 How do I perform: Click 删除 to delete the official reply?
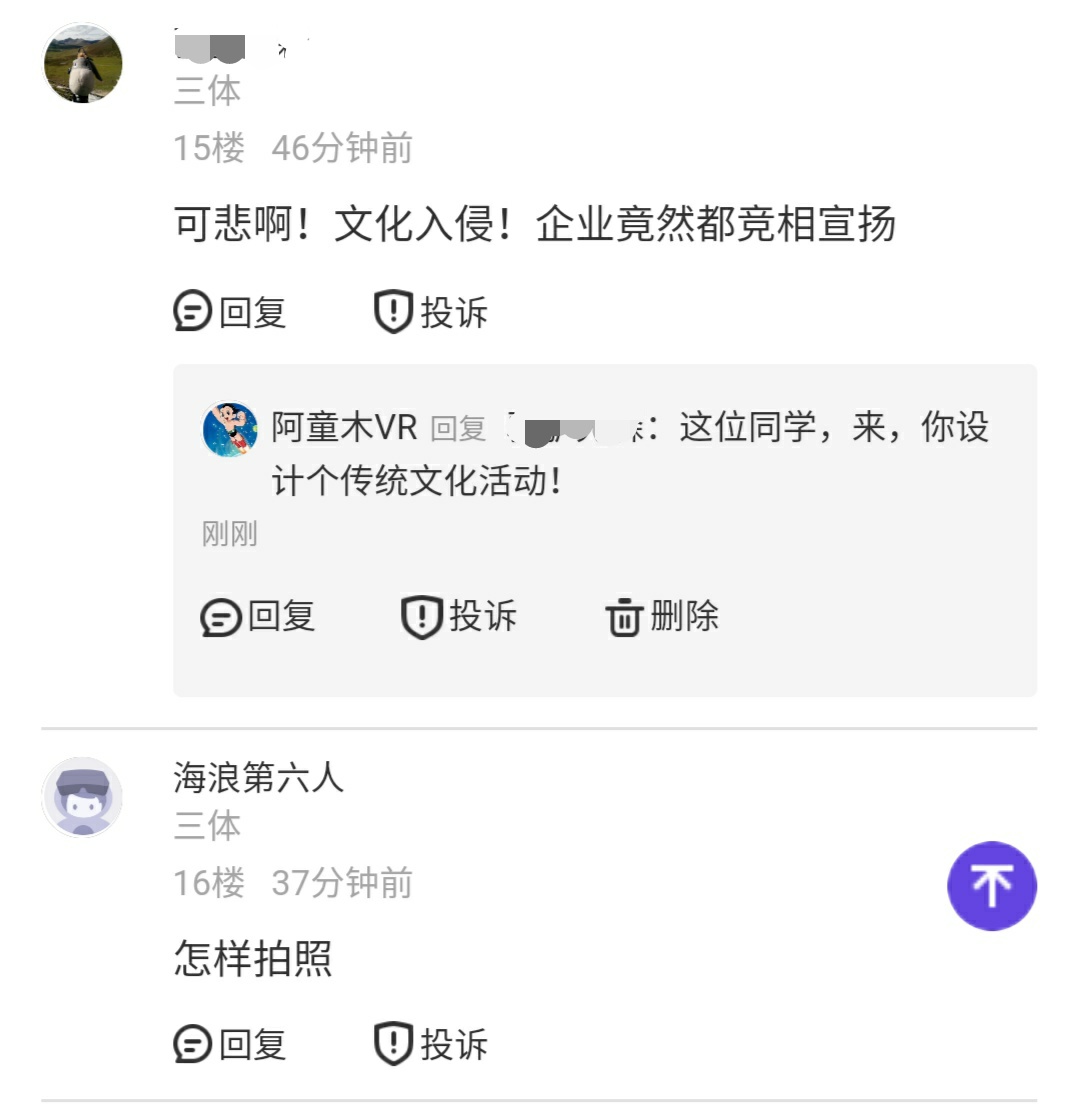pos(691,618)
